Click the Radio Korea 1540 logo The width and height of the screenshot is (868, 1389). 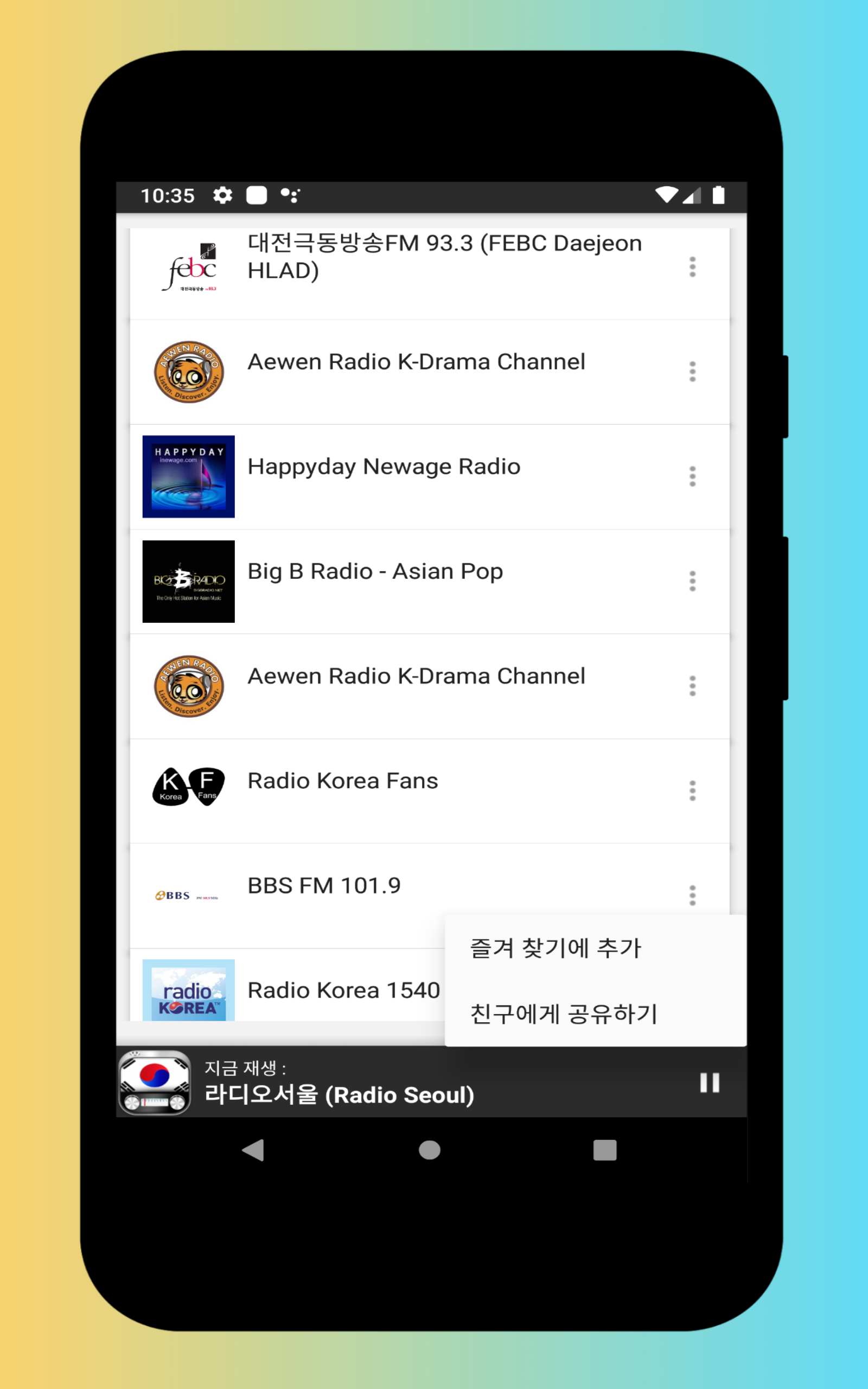(x=188, y=990)
